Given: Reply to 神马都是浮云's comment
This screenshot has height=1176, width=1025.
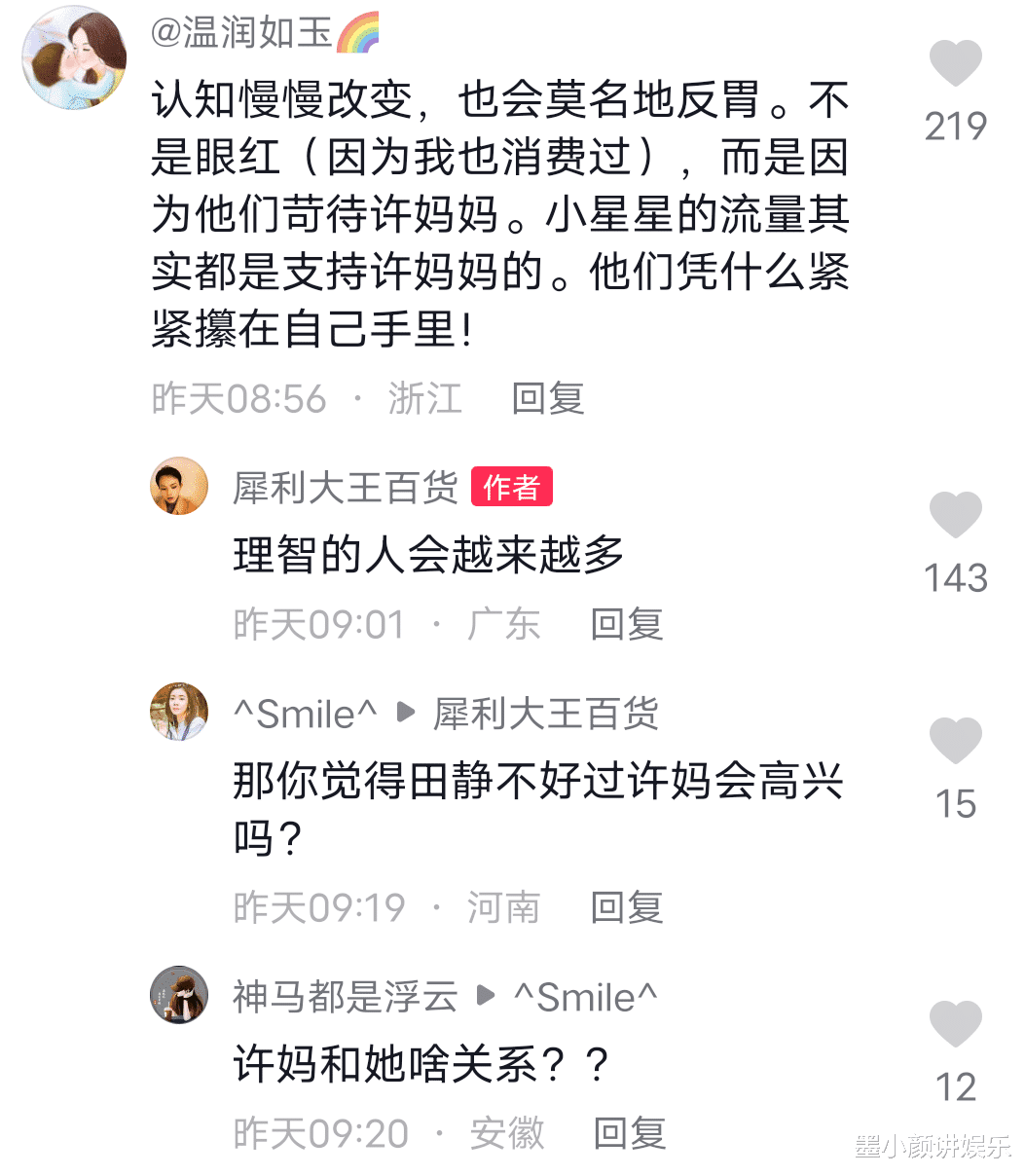Looking at the screenshot, I should point(630,1133).
